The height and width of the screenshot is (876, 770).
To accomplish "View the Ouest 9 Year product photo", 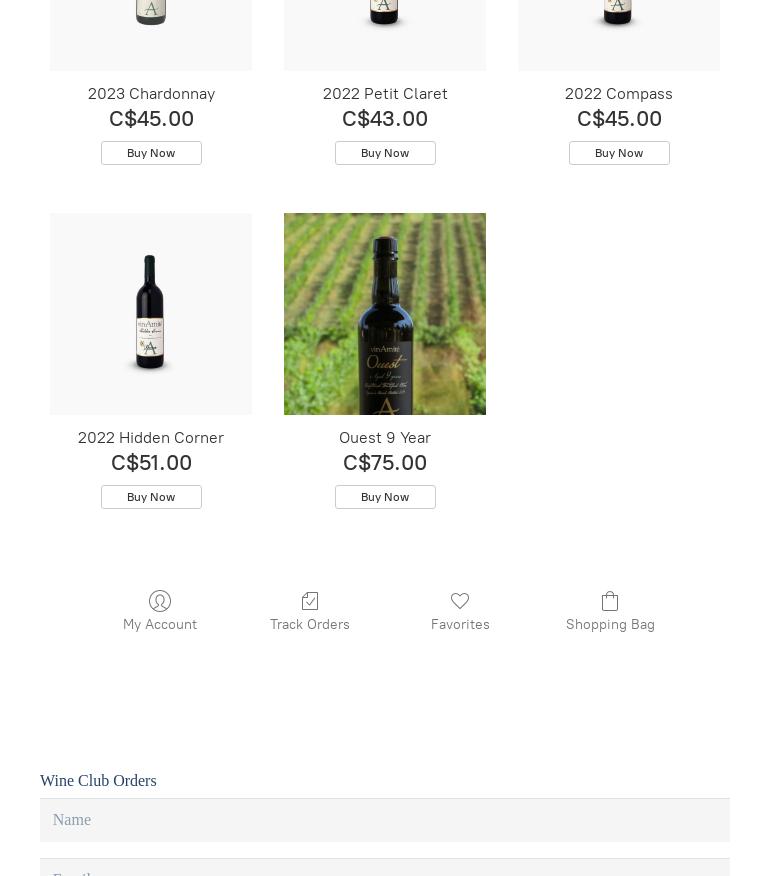I will (x=385, y=313).
